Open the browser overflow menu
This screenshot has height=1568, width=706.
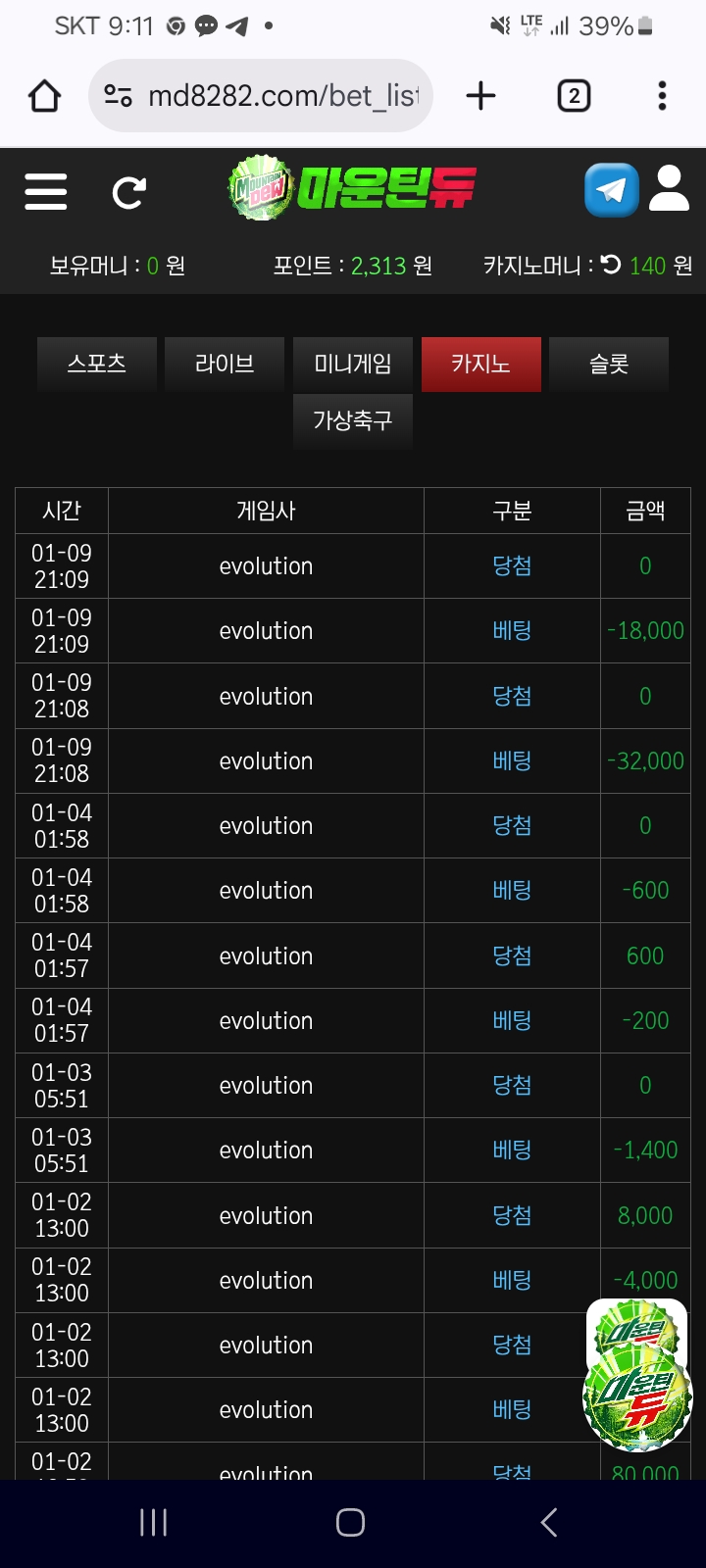662,96
